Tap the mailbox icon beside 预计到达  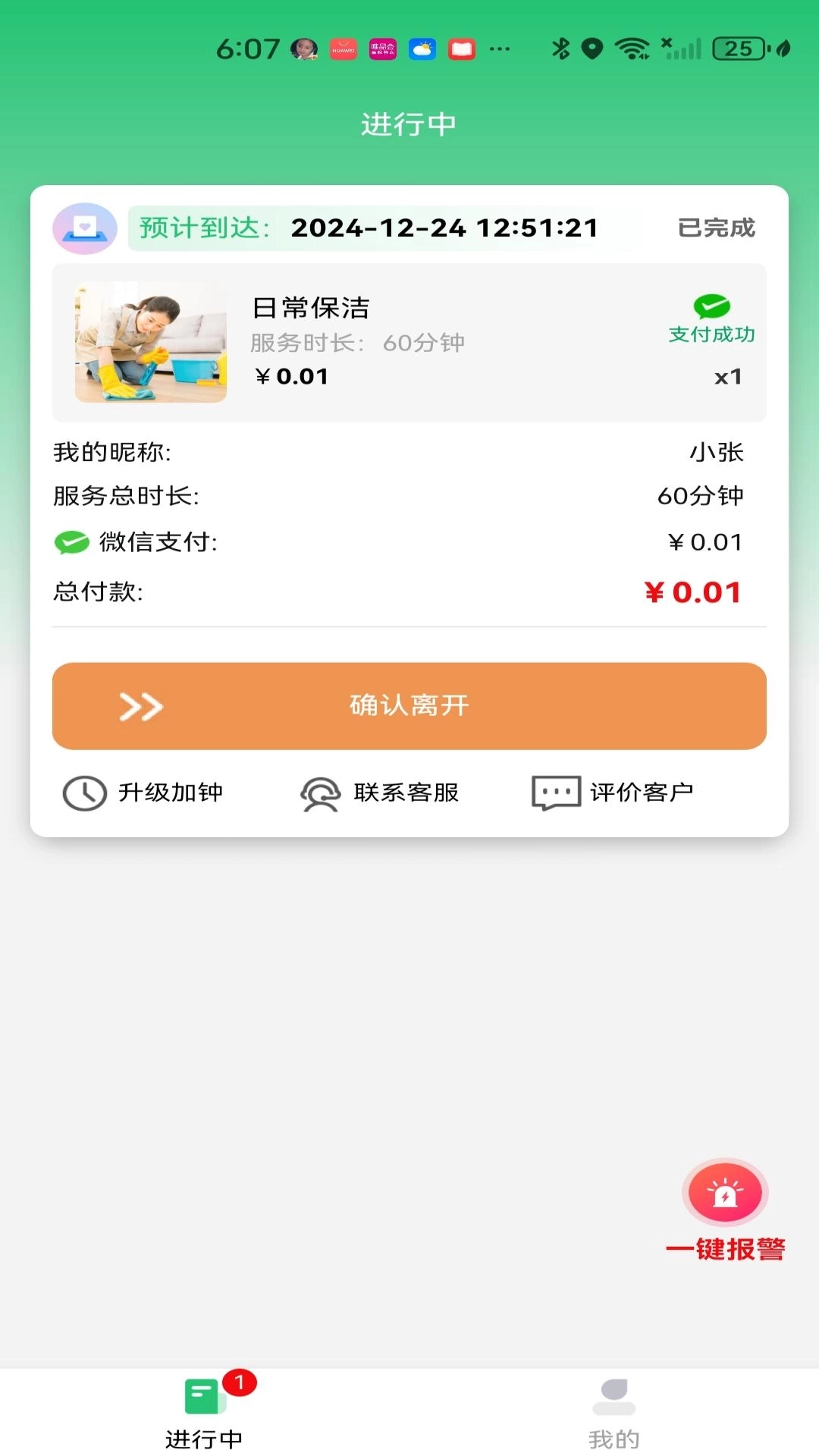pos(84,227)
